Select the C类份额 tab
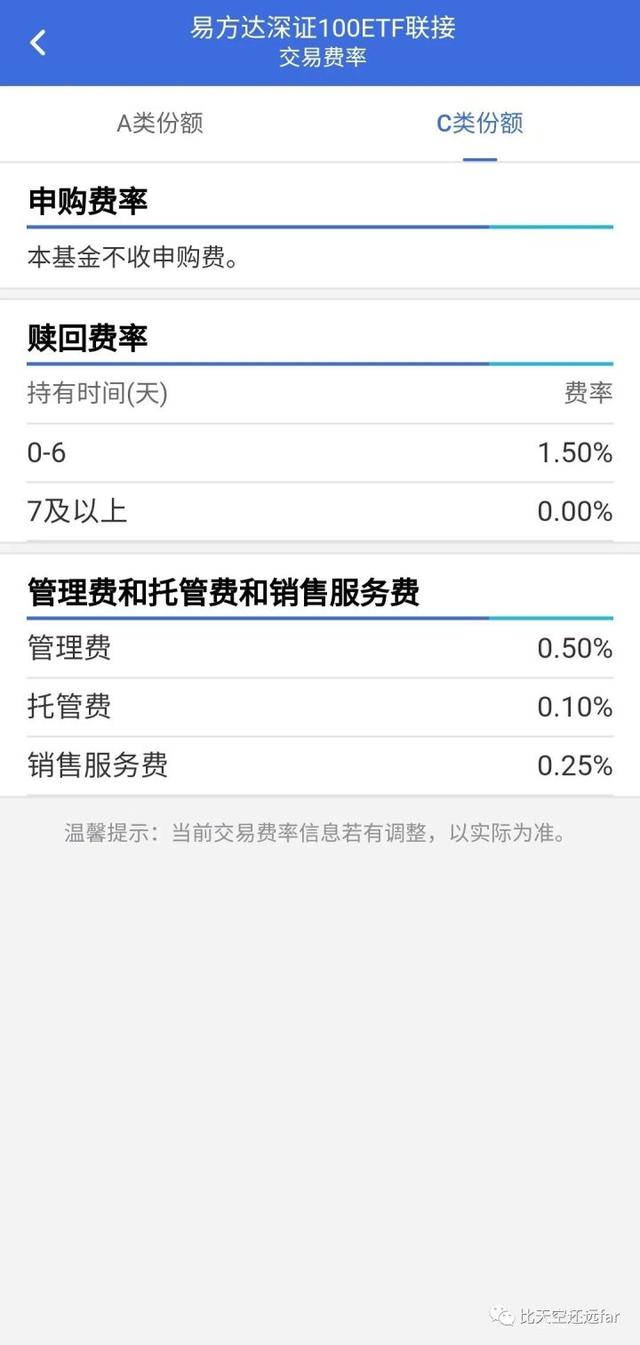Image resolution: width=640 pixels, height=1345 pixels. click(x=480, y=124)
